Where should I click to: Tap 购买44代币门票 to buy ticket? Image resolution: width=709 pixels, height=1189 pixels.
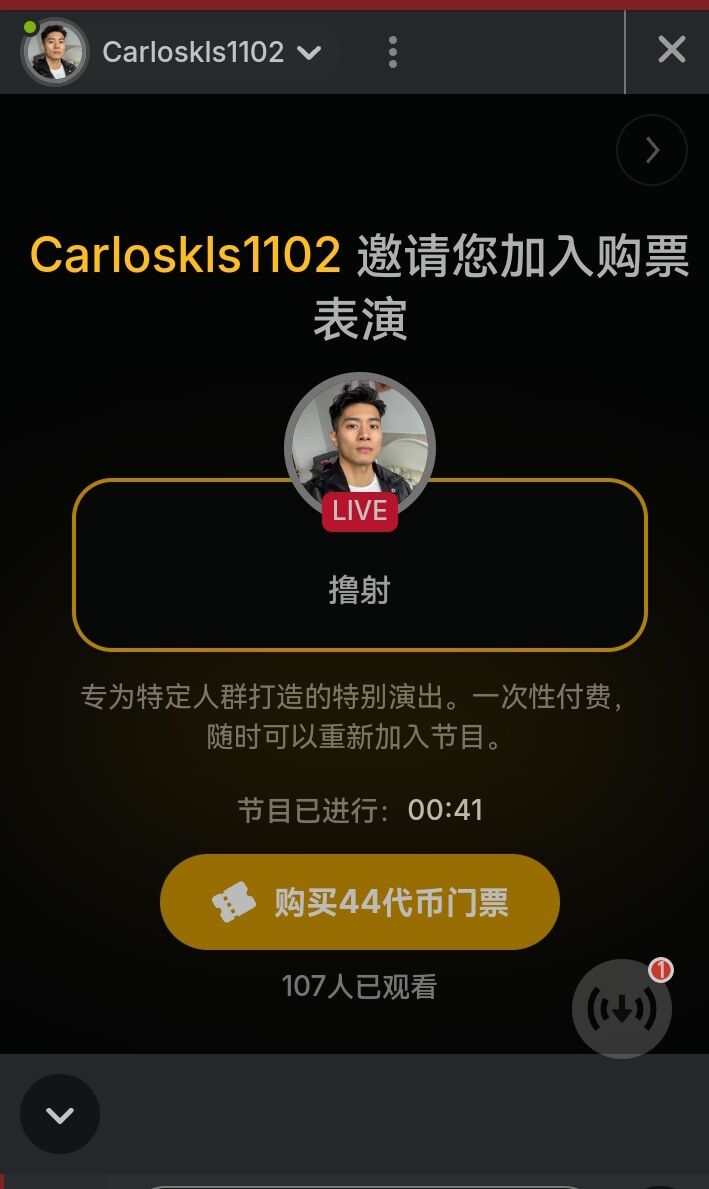click(360, 902)
